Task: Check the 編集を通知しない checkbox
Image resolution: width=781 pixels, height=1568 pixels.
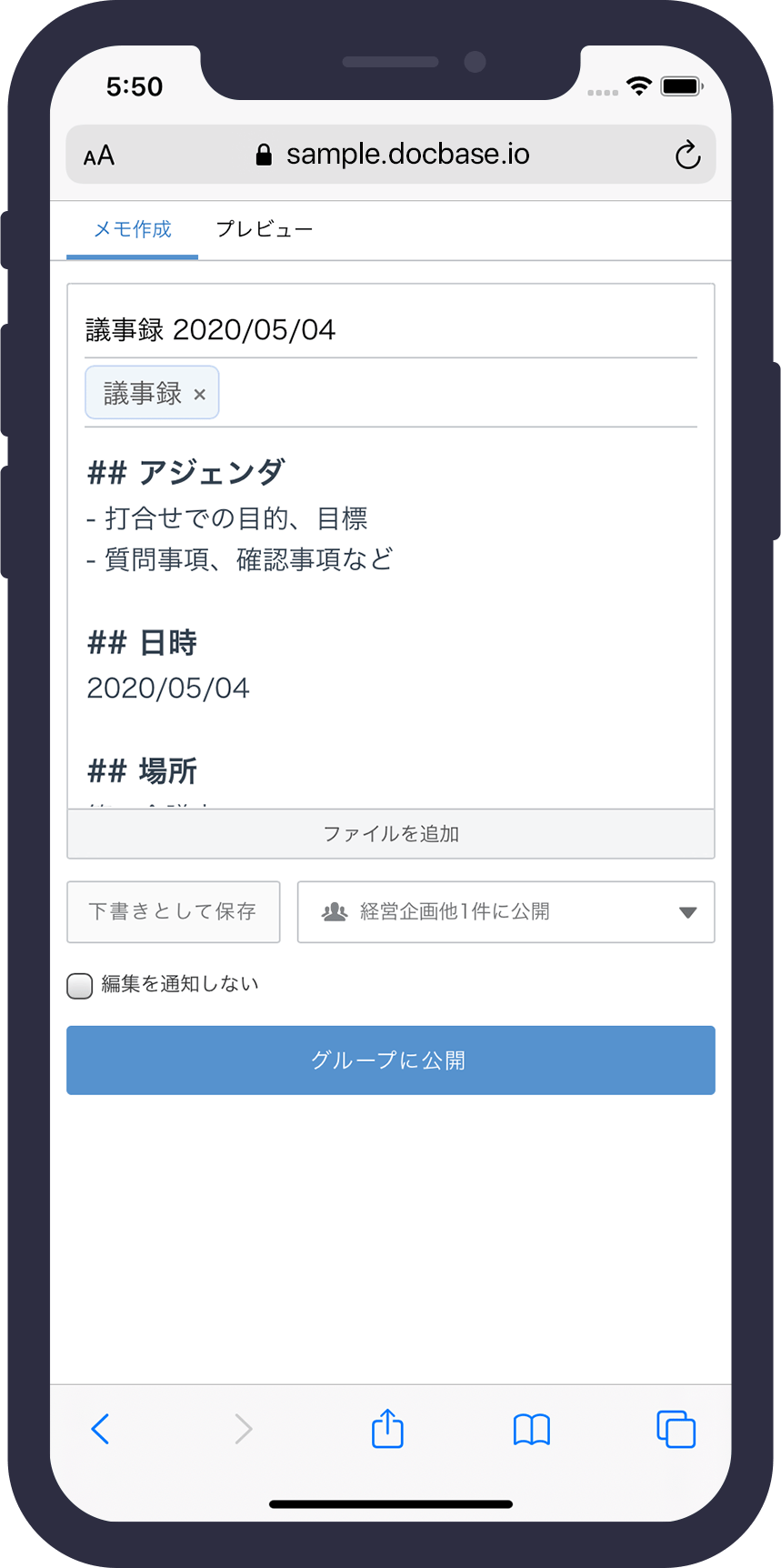Action: tap(80, 986)
